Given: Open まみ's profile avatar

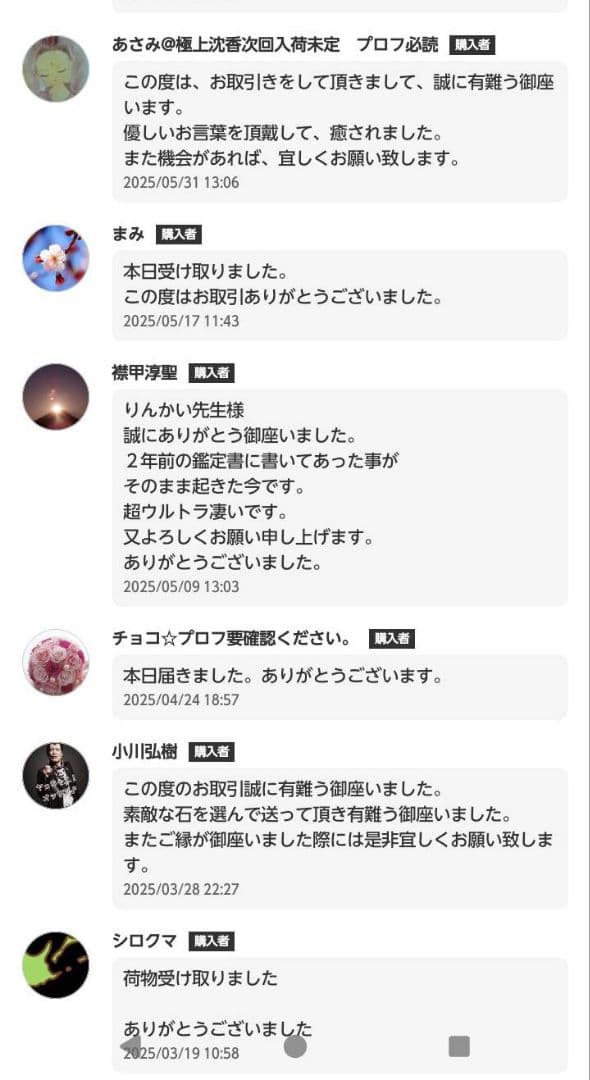Looking at the screenshot, I should point(56,258).
